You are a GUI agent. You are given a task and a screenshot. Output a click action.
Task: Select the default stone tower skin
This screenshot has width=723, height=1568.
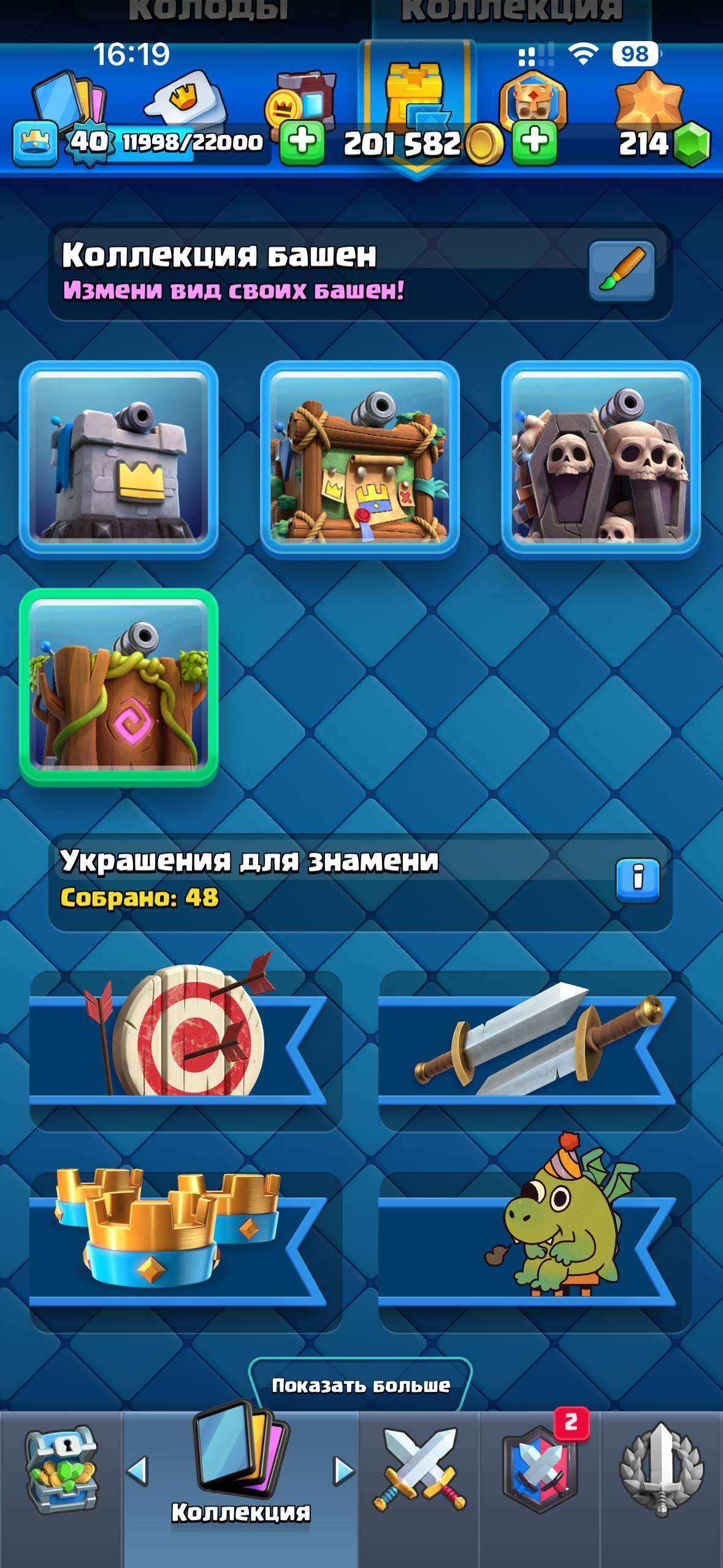pyautogui.click(x=119, y=459)
